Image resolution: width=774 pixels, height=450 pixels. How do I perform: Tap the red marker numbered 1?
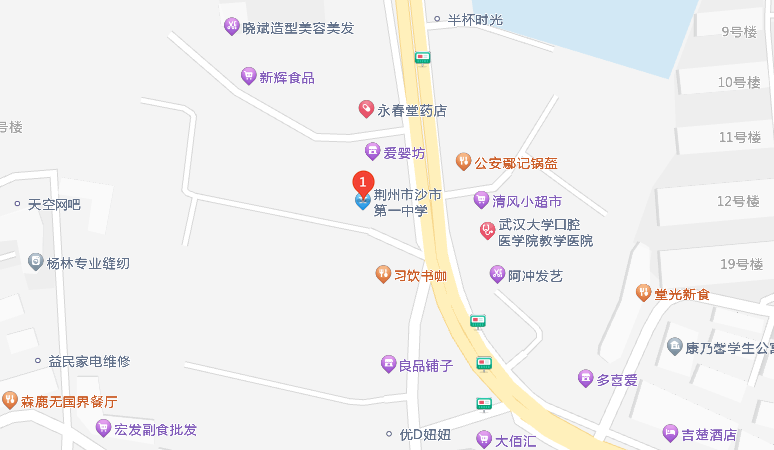click(364, 183)
